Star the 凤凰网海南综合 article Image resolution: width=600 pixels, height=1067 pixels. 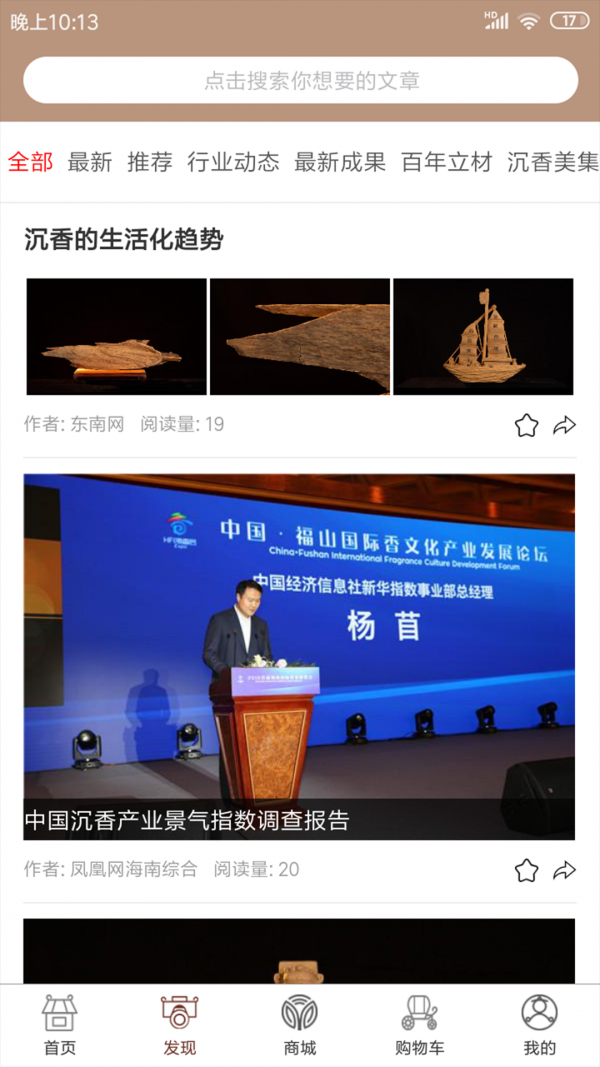[x=526, y=870]
